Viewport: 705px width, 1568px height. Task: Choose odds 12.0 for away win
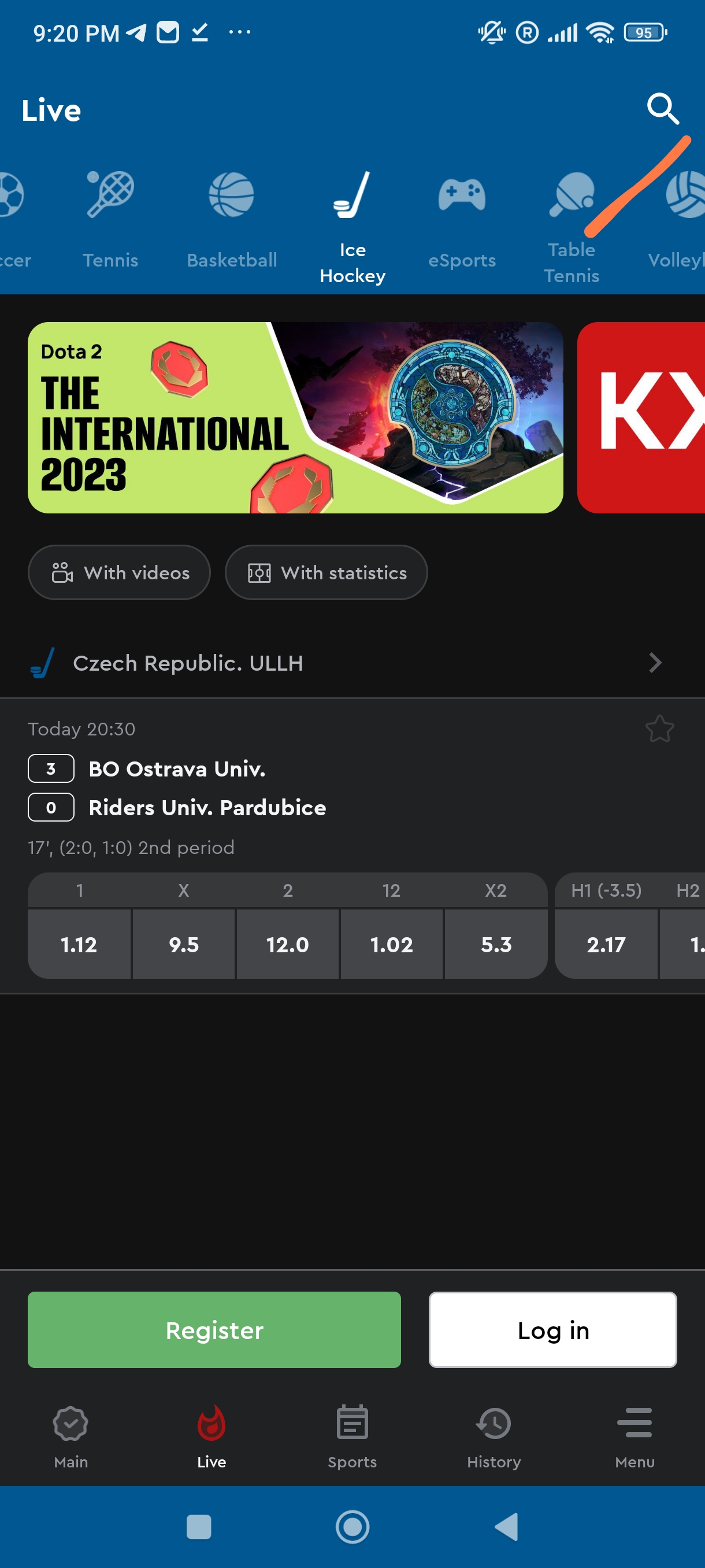pyautogui.click(x=288, y=944)
